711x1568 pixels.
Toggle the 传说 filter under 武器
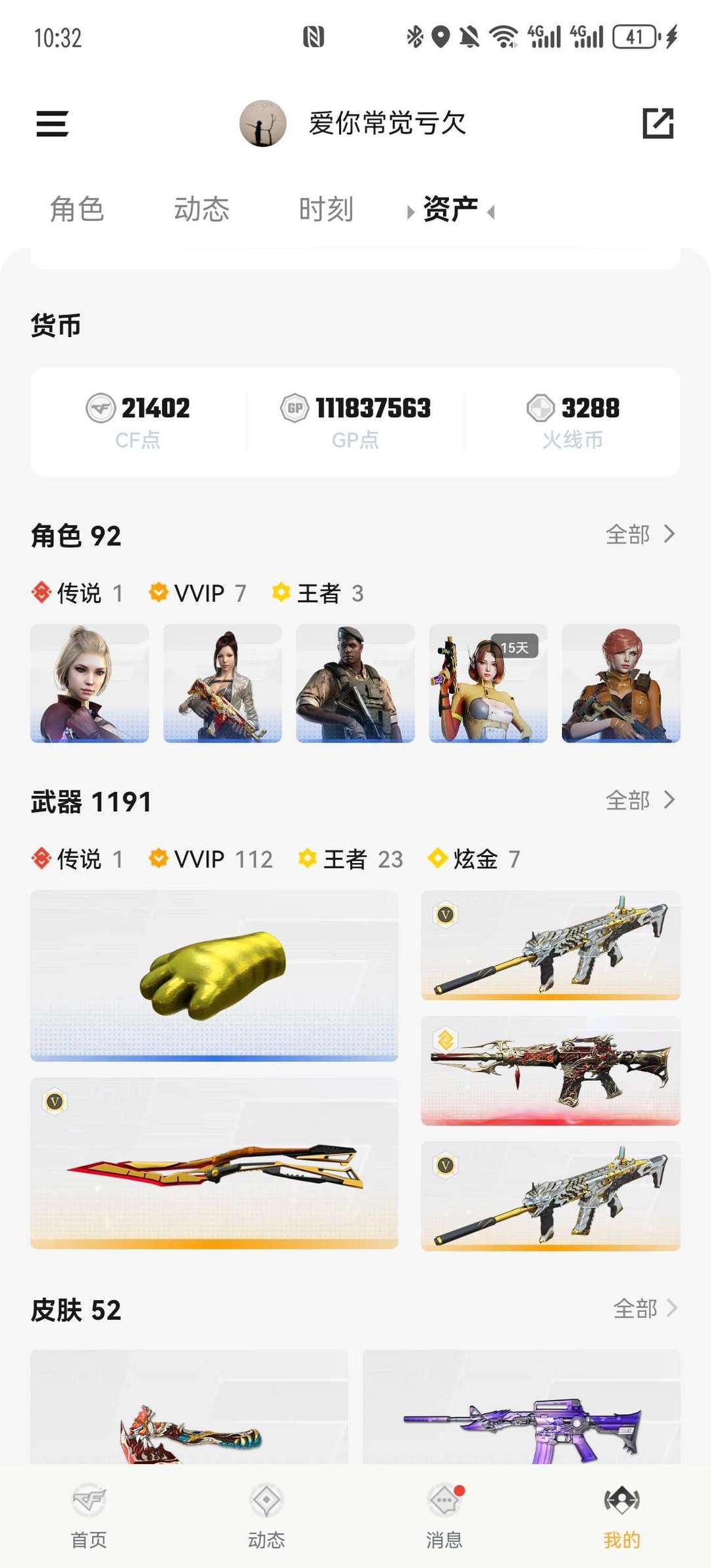pos(74,859)
